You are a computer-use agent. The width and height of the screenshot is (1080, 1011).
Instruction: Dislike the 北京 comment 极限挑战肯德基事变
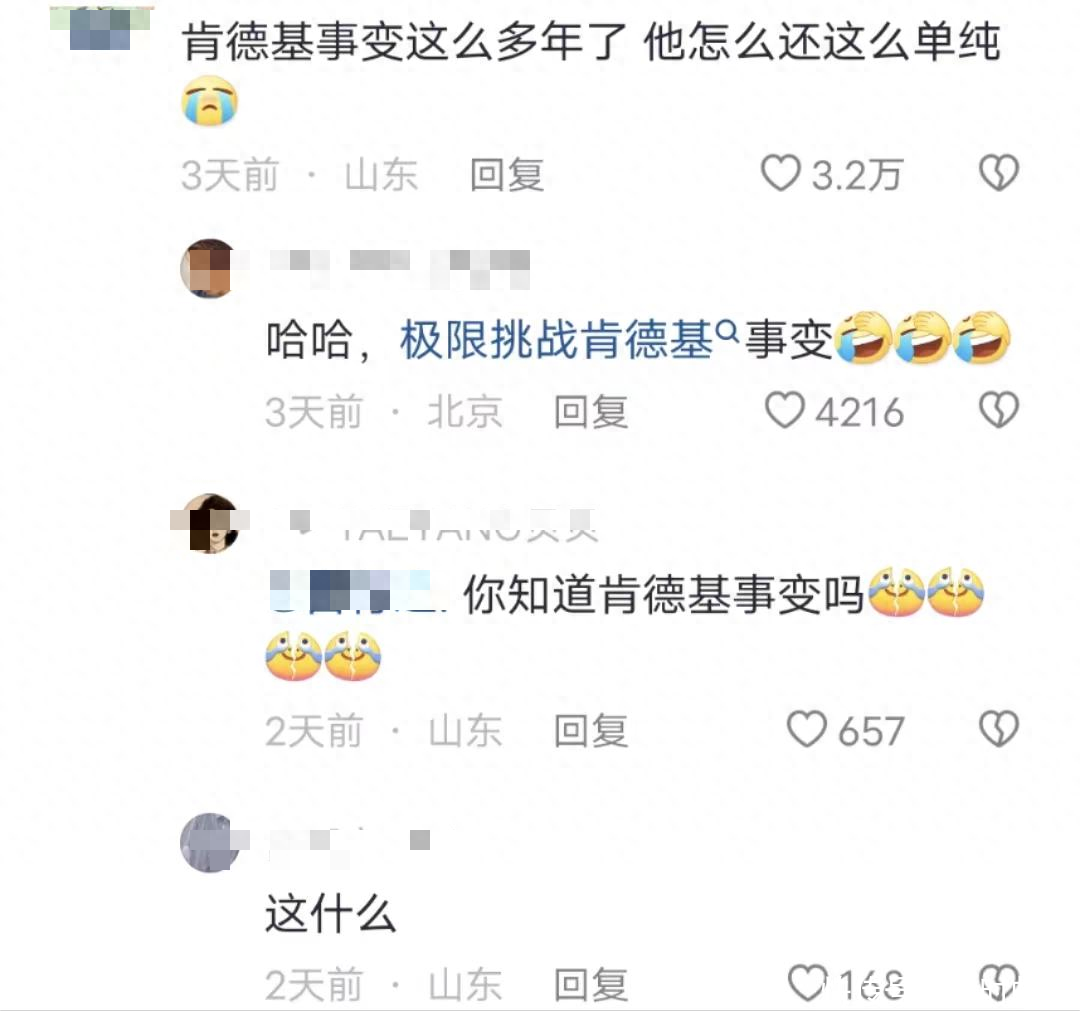click(998, 411)
